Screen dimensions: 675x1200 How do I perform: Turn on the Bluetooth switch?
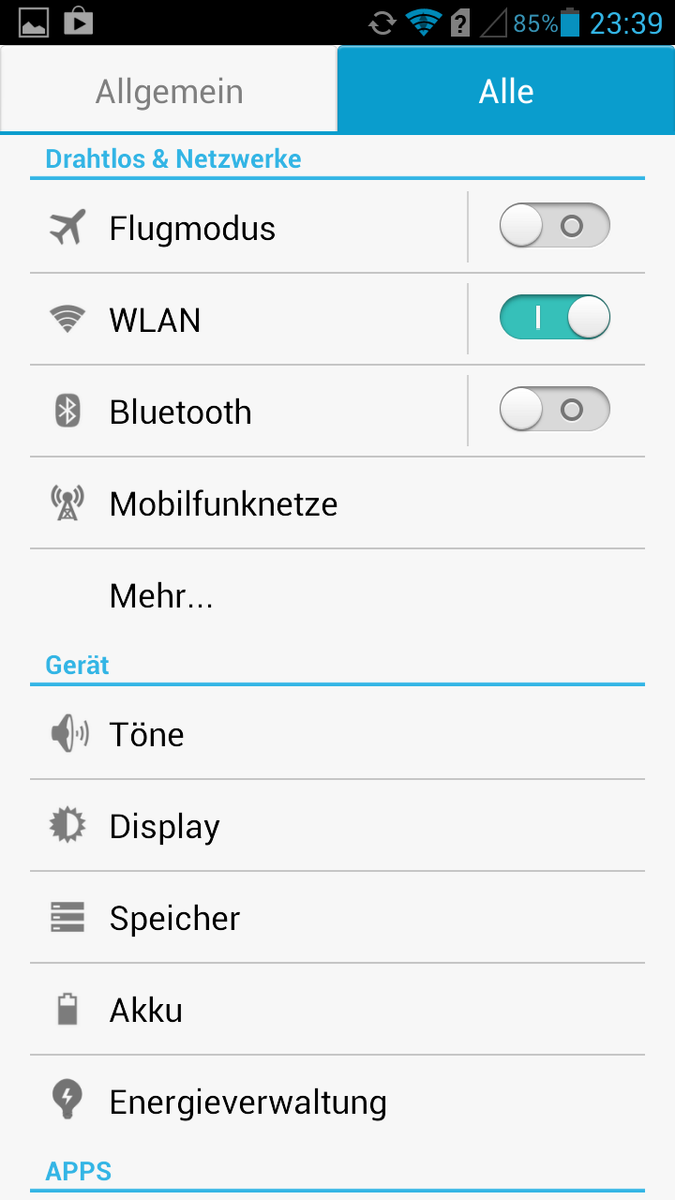554,410
